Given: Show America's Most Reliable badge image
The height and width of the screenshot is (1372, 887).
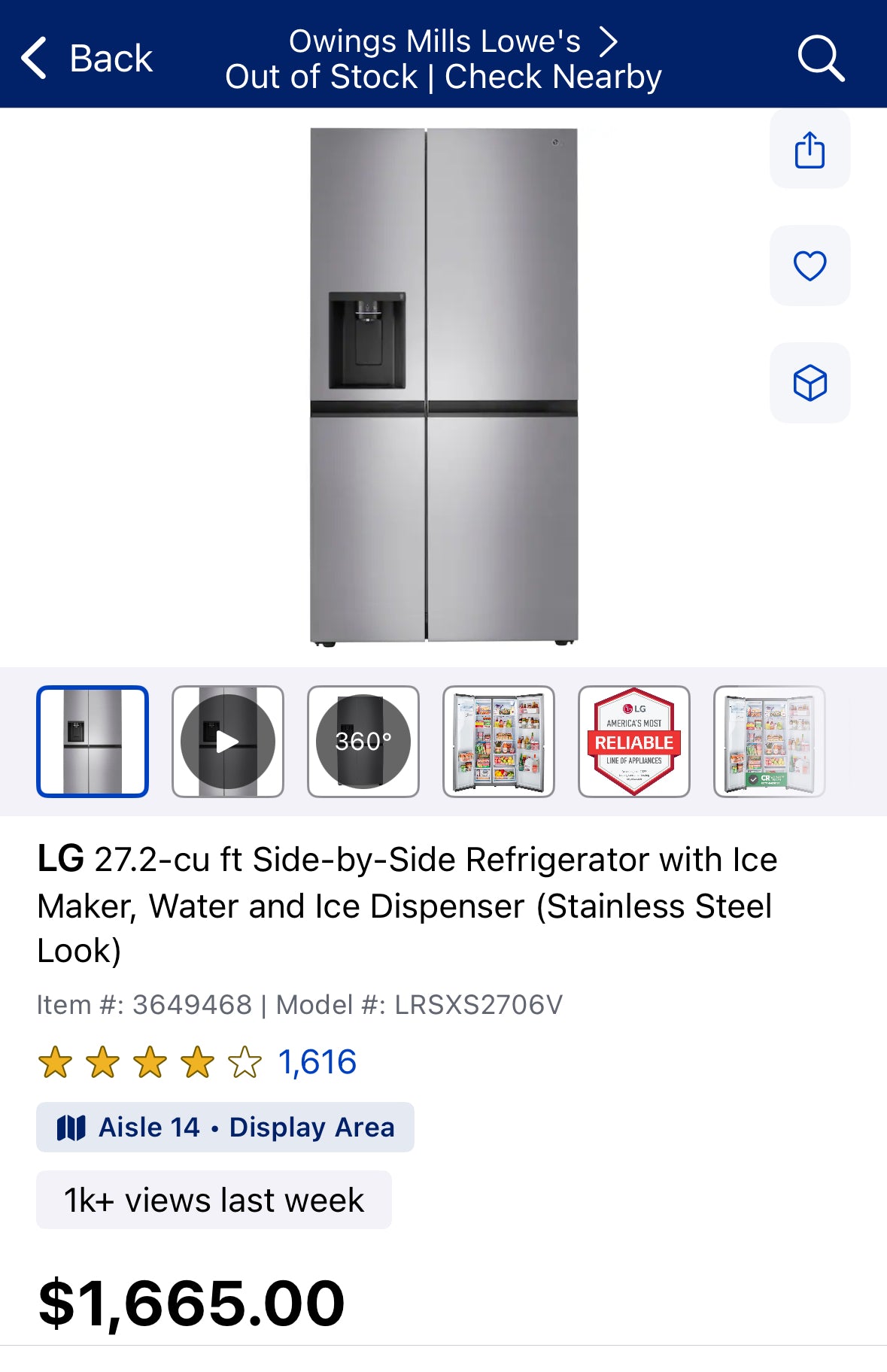Looking at the screenshot, I should (x=634, y=741).
